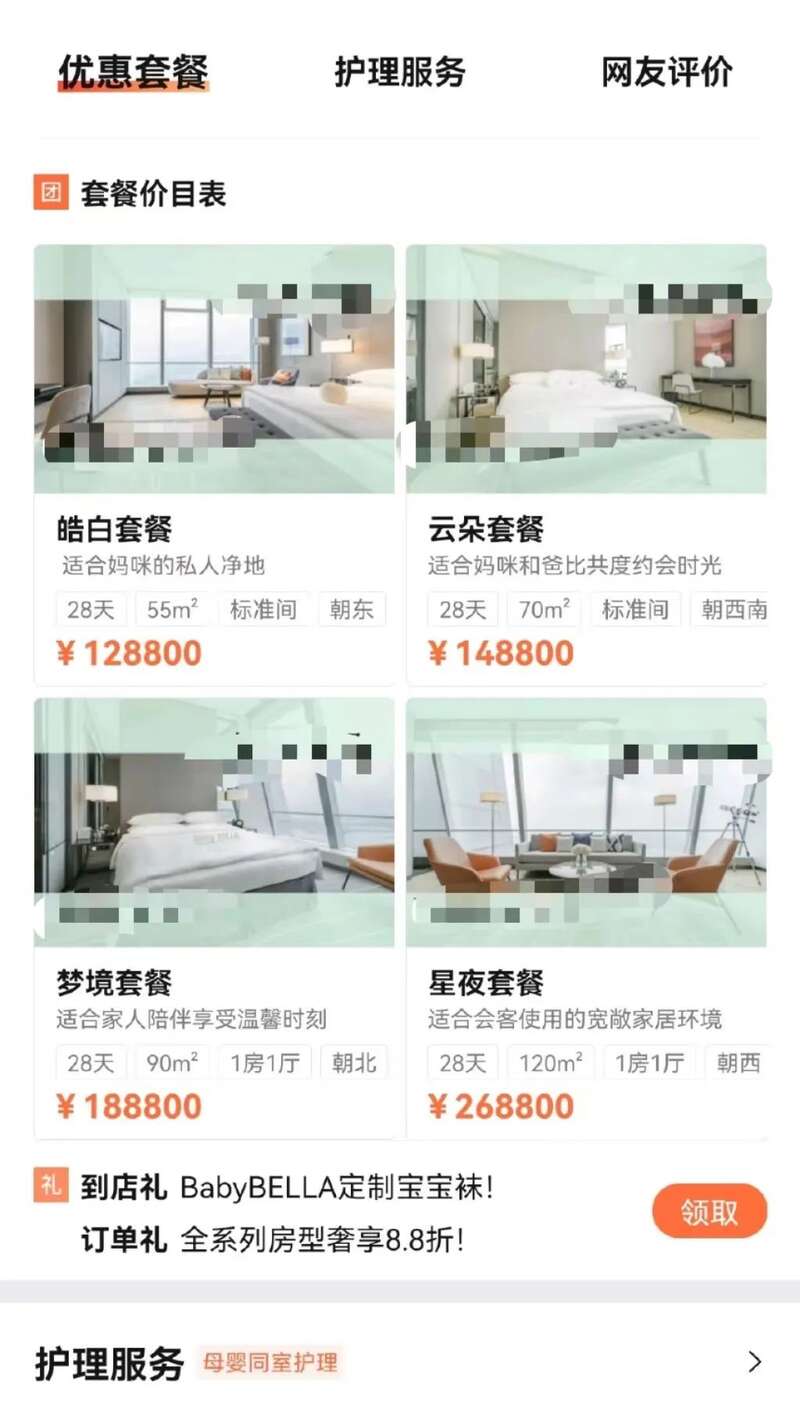Switch to the 网友评价 tab
This screenshot has height=1419, width=800.
pos(666,72)
